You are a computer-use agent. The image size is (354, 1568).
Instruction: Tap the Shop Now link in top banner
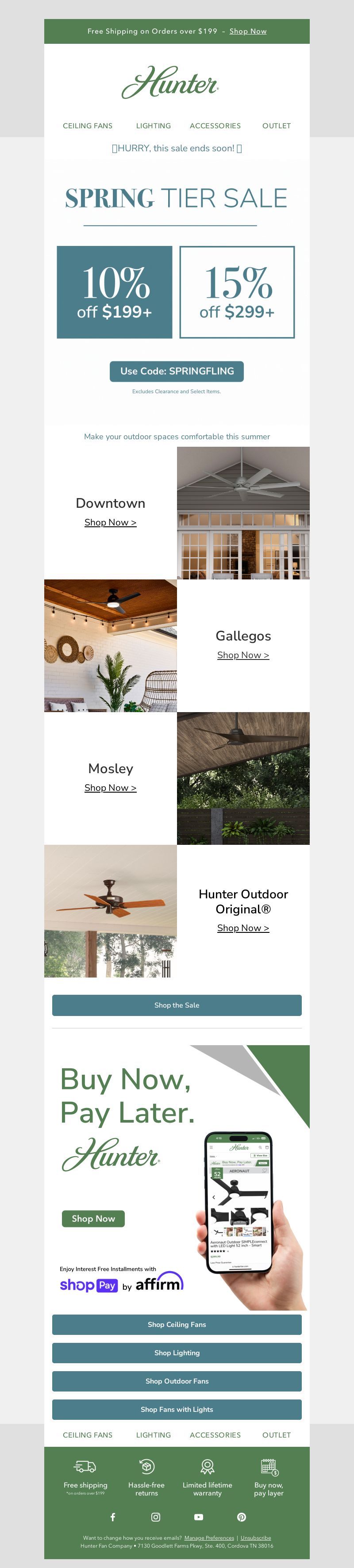click(x=248, y=31)
